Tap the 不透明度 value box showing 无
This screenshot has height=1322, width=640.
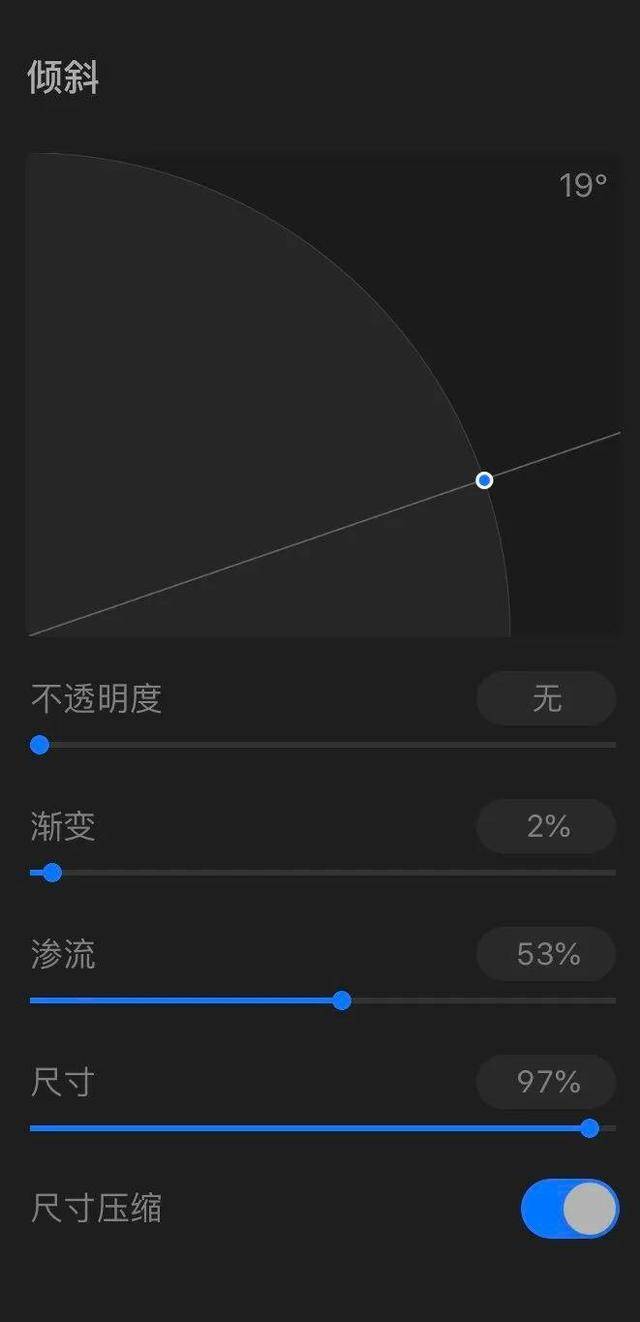tap(546, 698)
